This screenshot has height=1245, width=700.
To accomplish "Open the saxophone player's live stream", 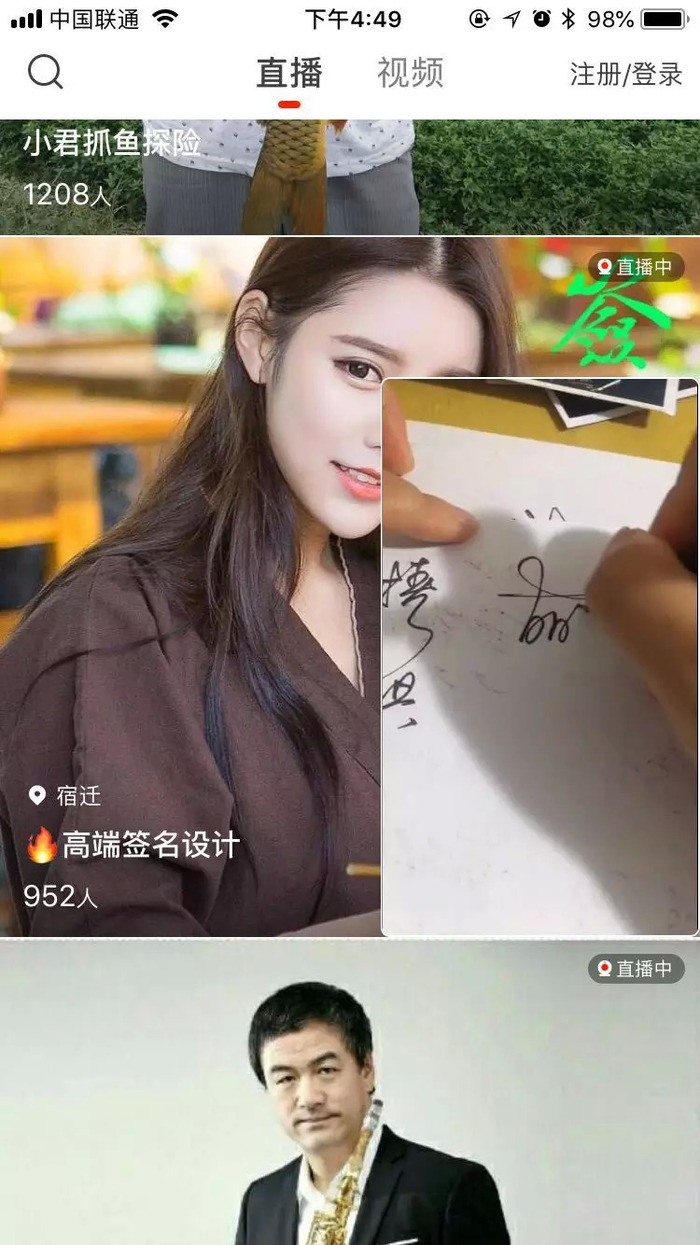I will [350, 1100].
